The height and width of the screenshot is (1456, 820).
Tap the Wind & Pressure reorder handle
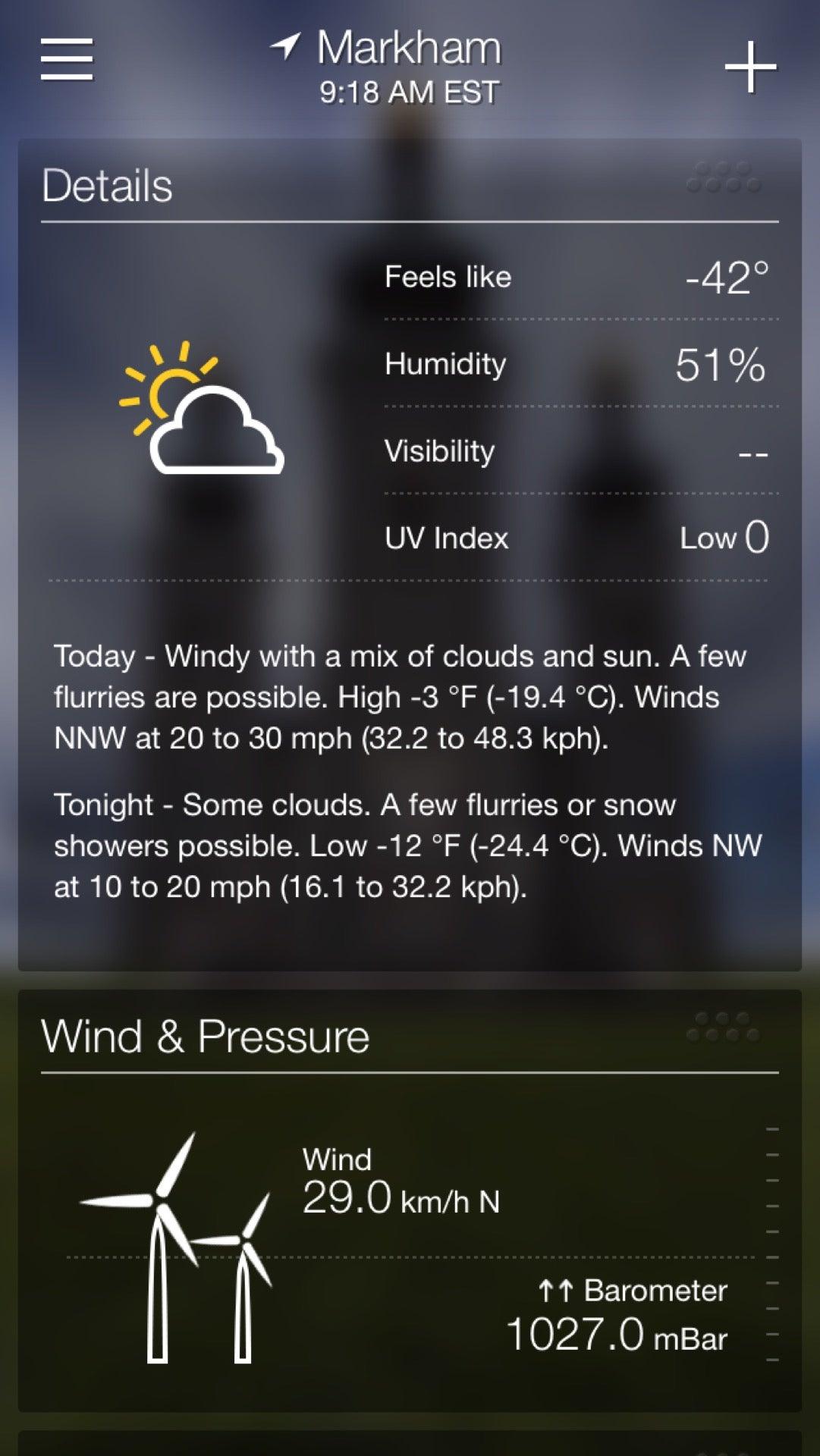(723, 1027)
